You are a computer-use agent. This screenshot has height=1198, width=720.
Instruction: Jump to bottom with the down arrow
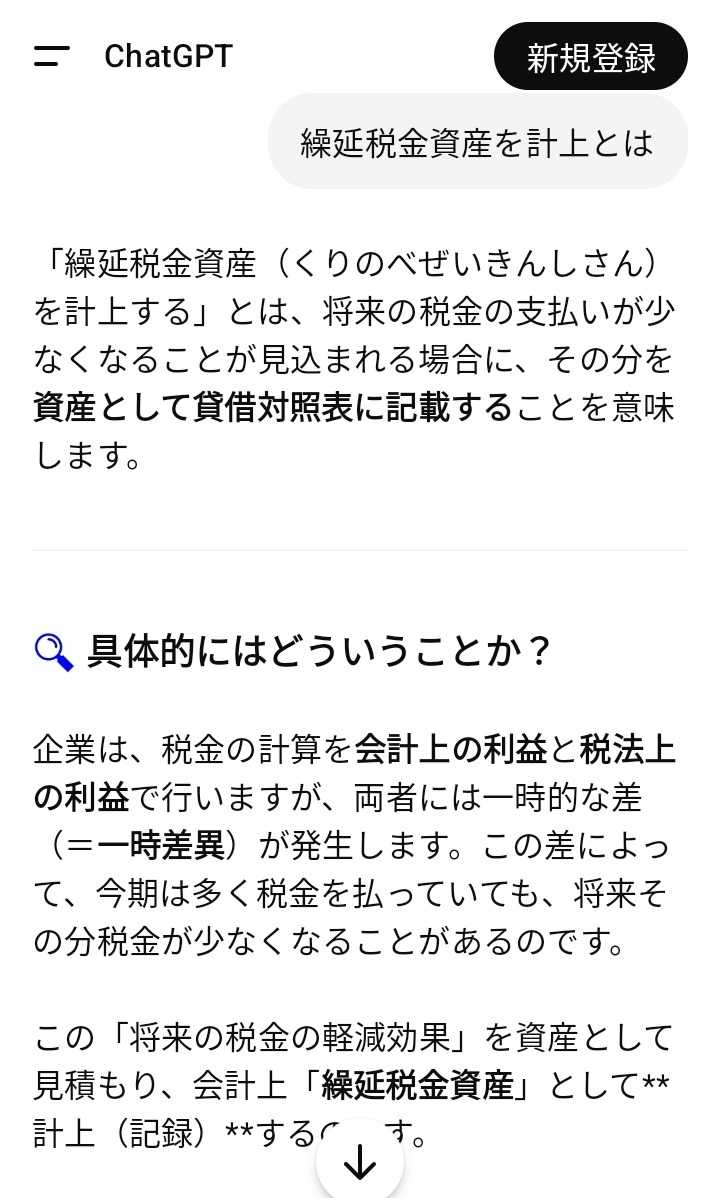(360, 1162)
